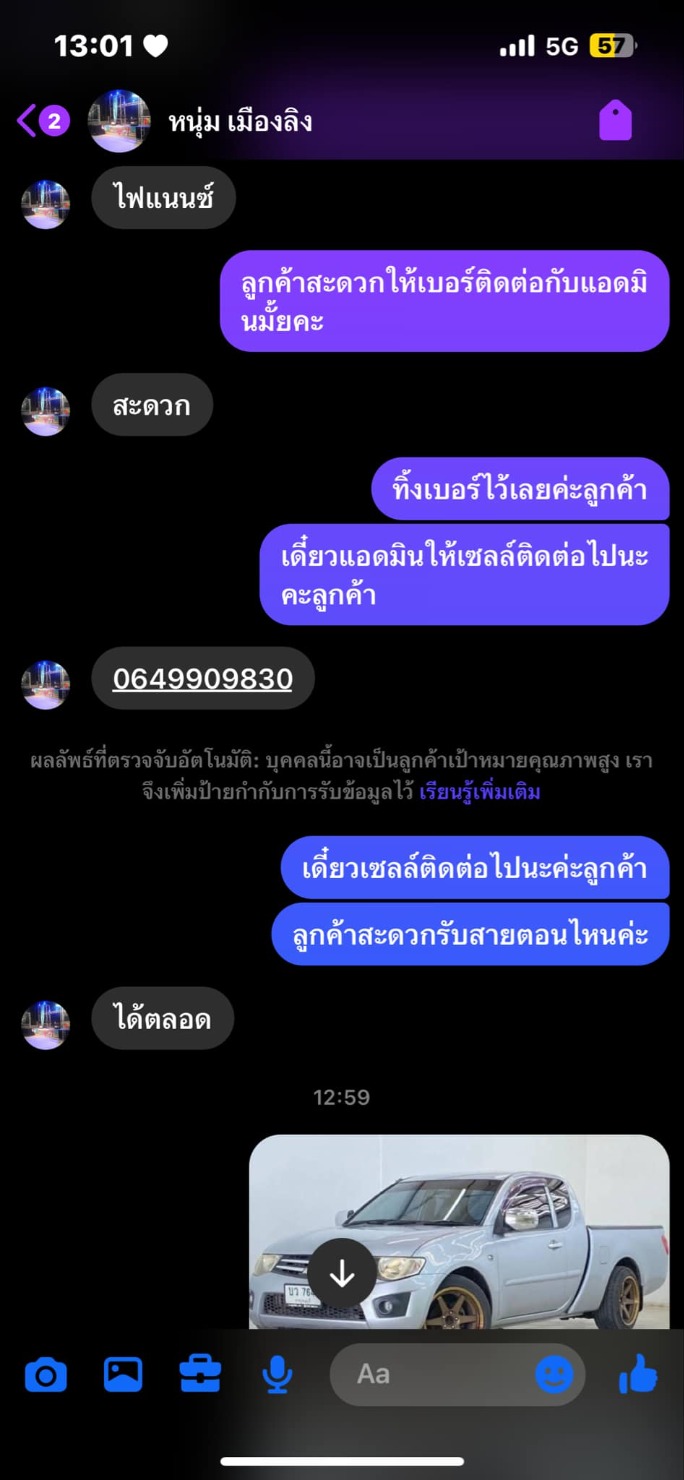Send a thumbs-up like

pyautogui.click(x=638, y=1375)
